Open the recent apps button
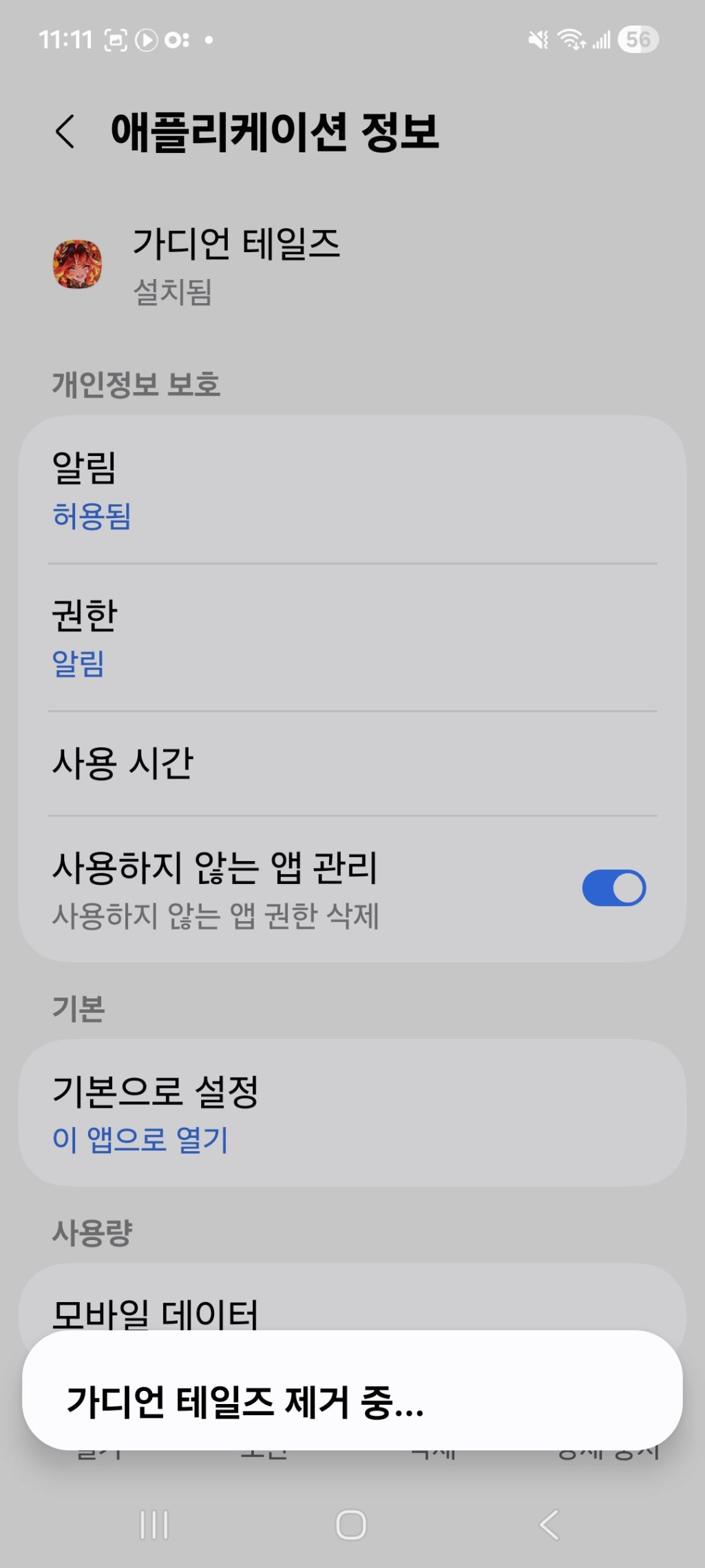The image size is (705, 1568). [154, 1524]
